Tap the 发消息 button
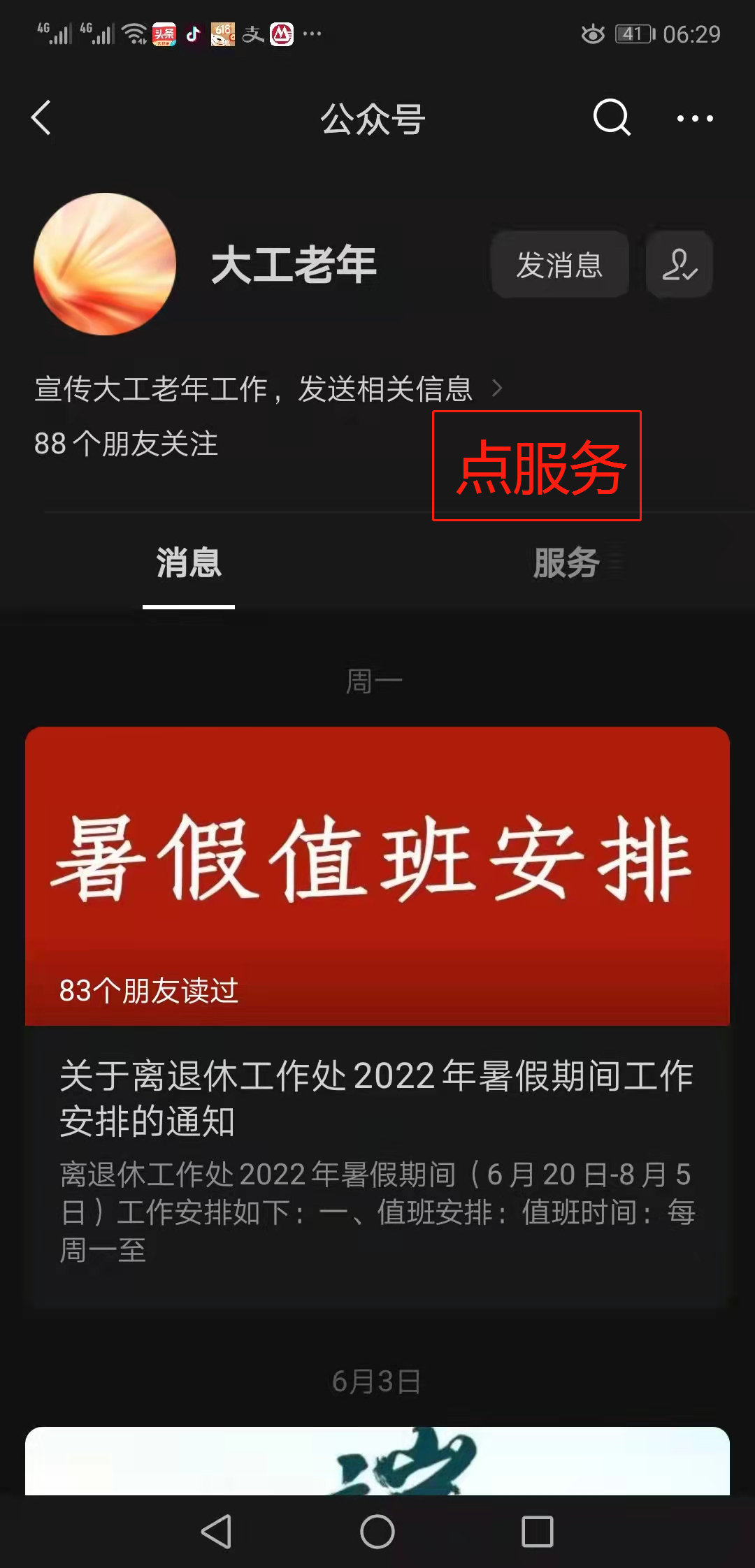Image resolution: width=755 pixels, height=1568 pixels. 560,265
